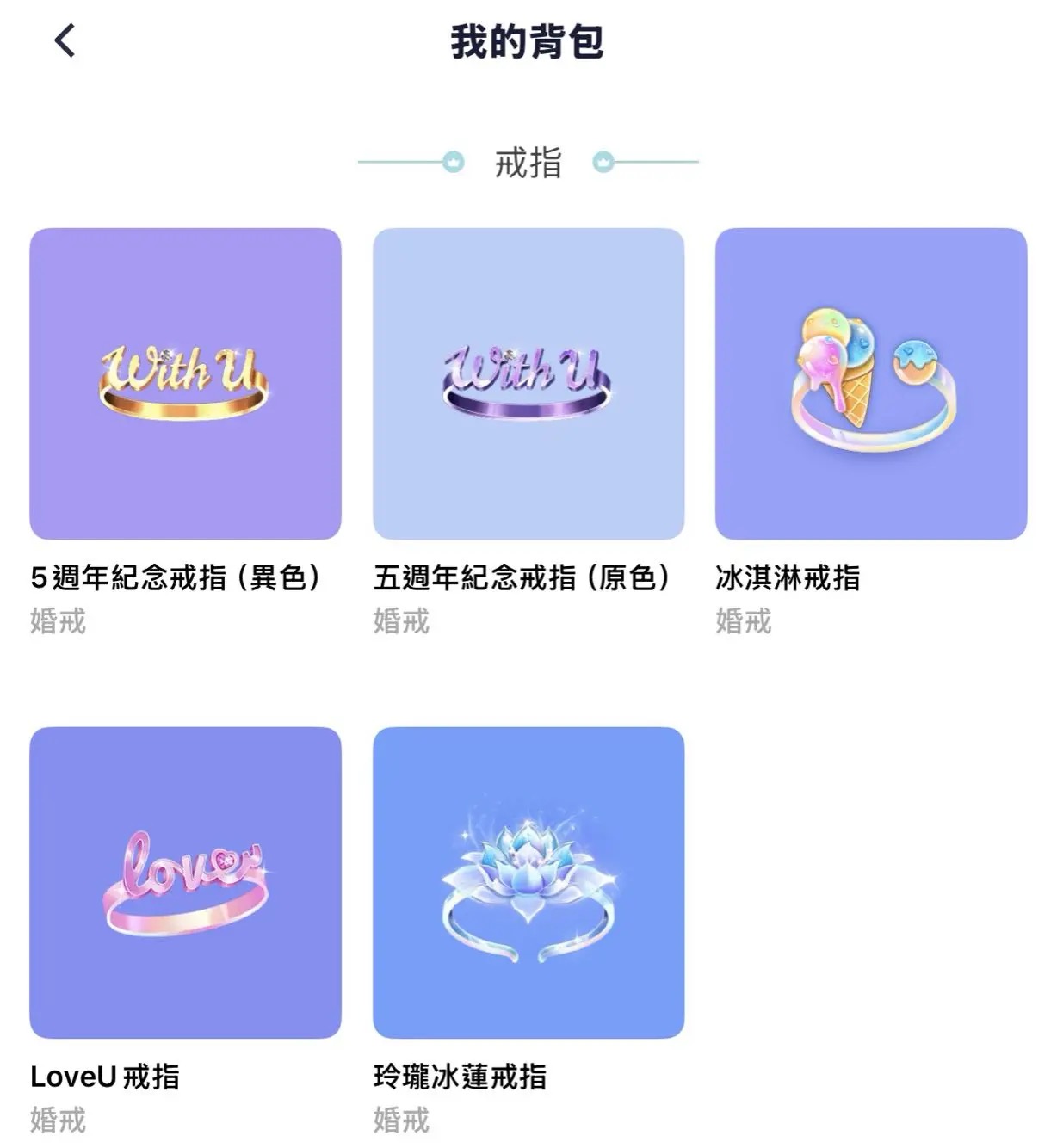The image size is (1057, 1148).
Task: Go back from 我的背包
Action: tap(65, 40)
